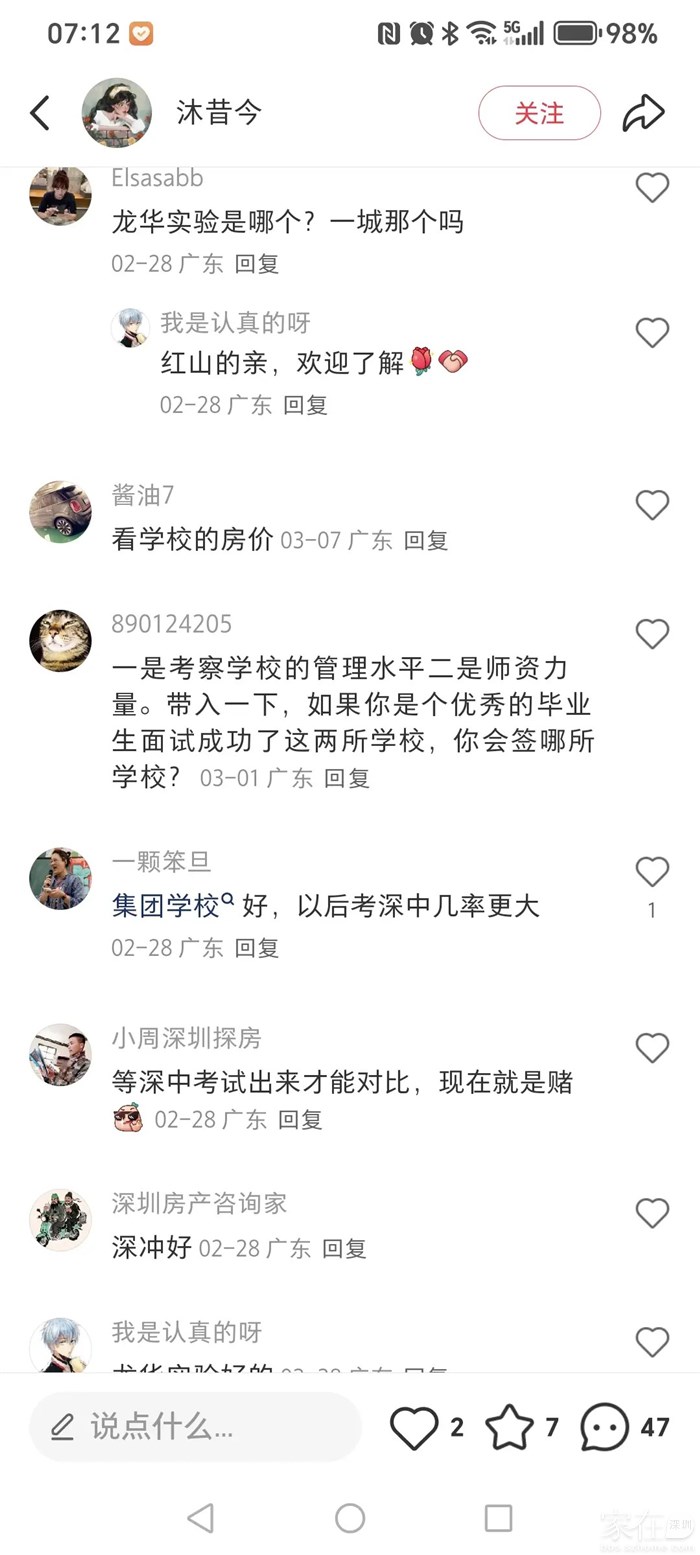Like 一颗笨旦's comment

(x=652, y=873)
